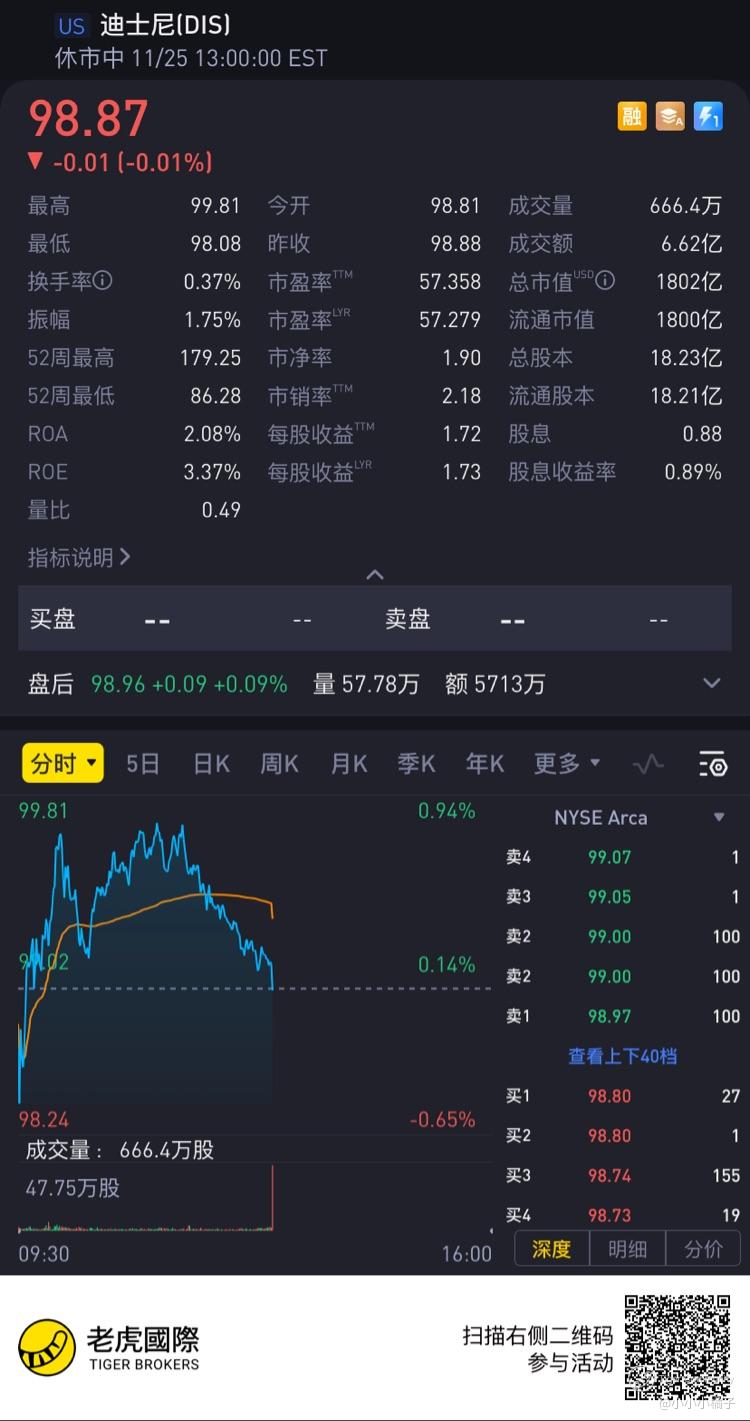Tap the lightning quick-trade icon

pos(708,117)
